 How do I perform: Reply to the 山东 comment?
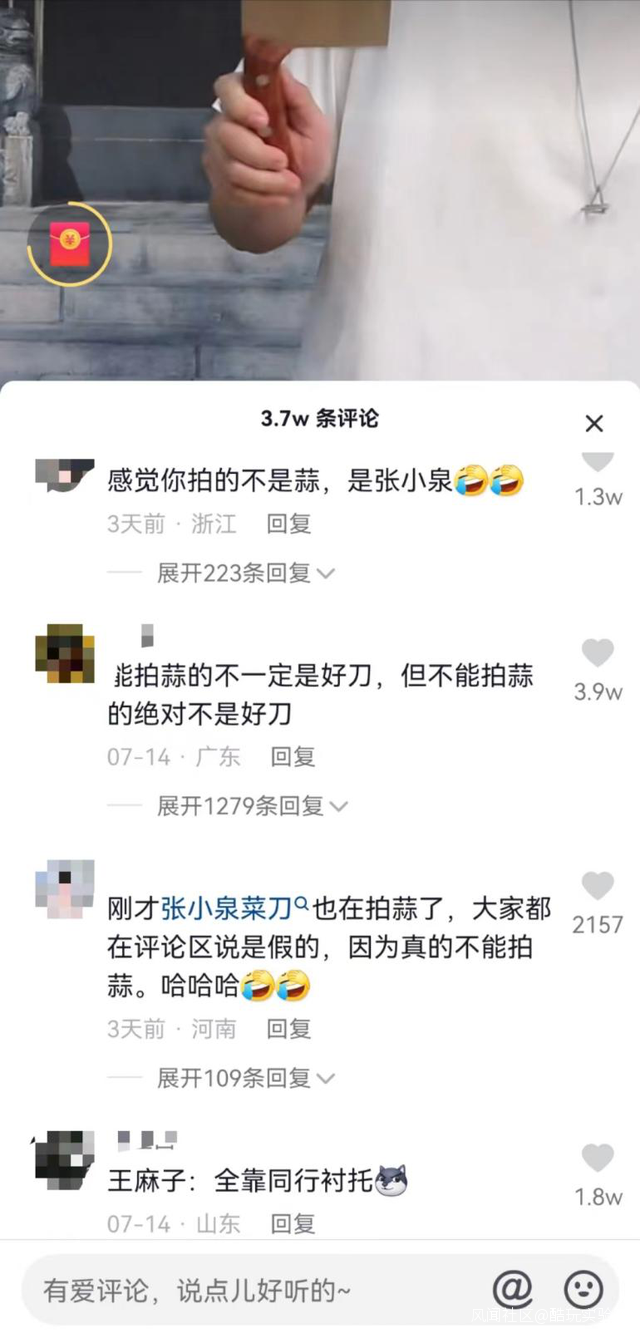pyautogui.click(x=293, y=1223)
